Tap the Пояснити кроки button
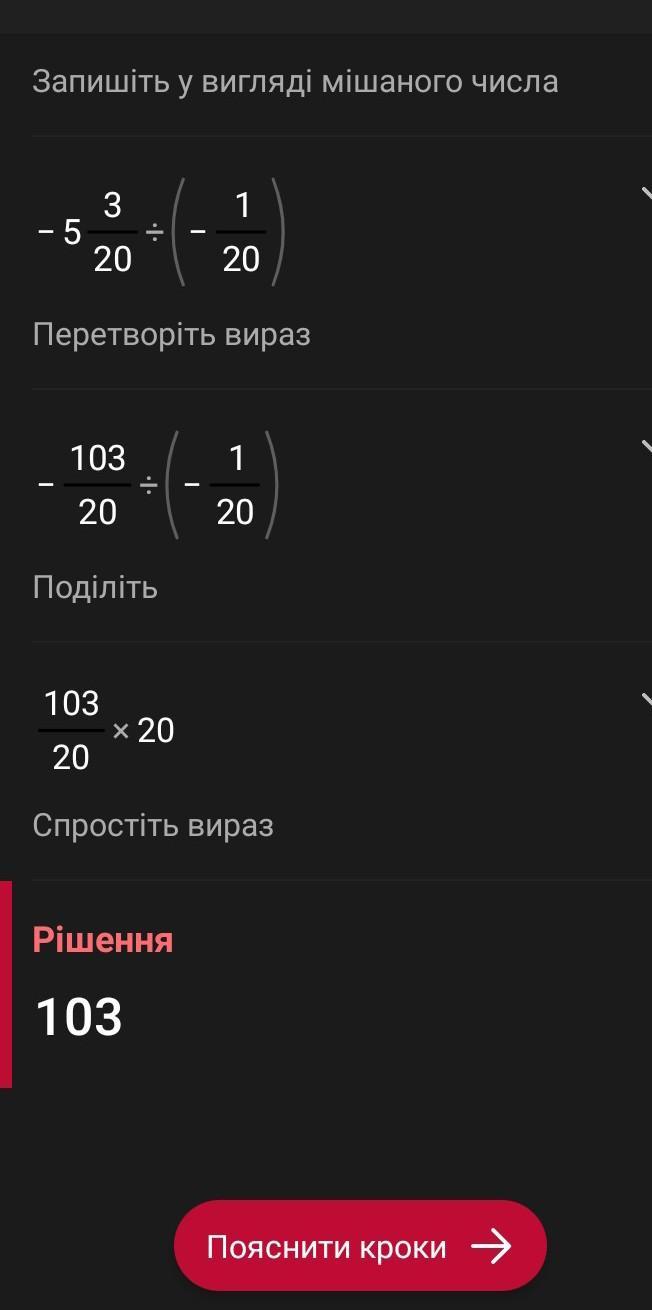The height and width of the screenshot is (1310, 652). click(x=360, y=1246)
